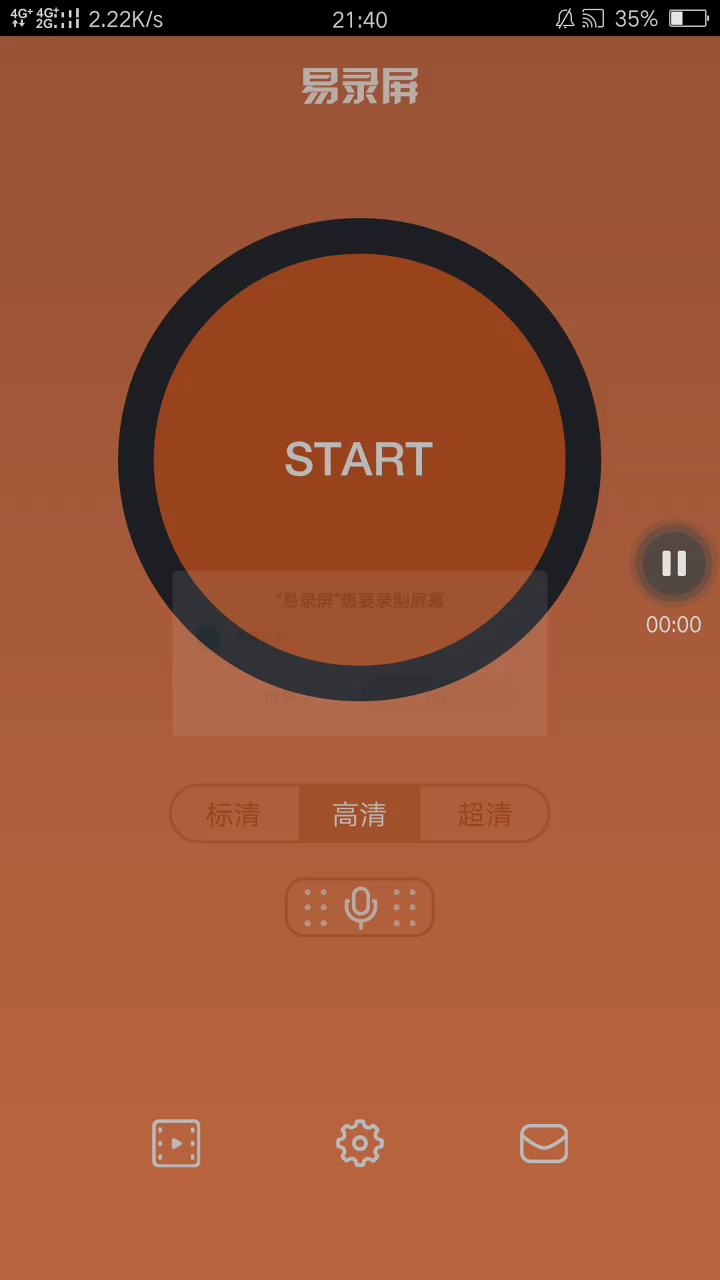Open the mail feedback icon
The image size is (720, 1280).
coord(544,1143)
